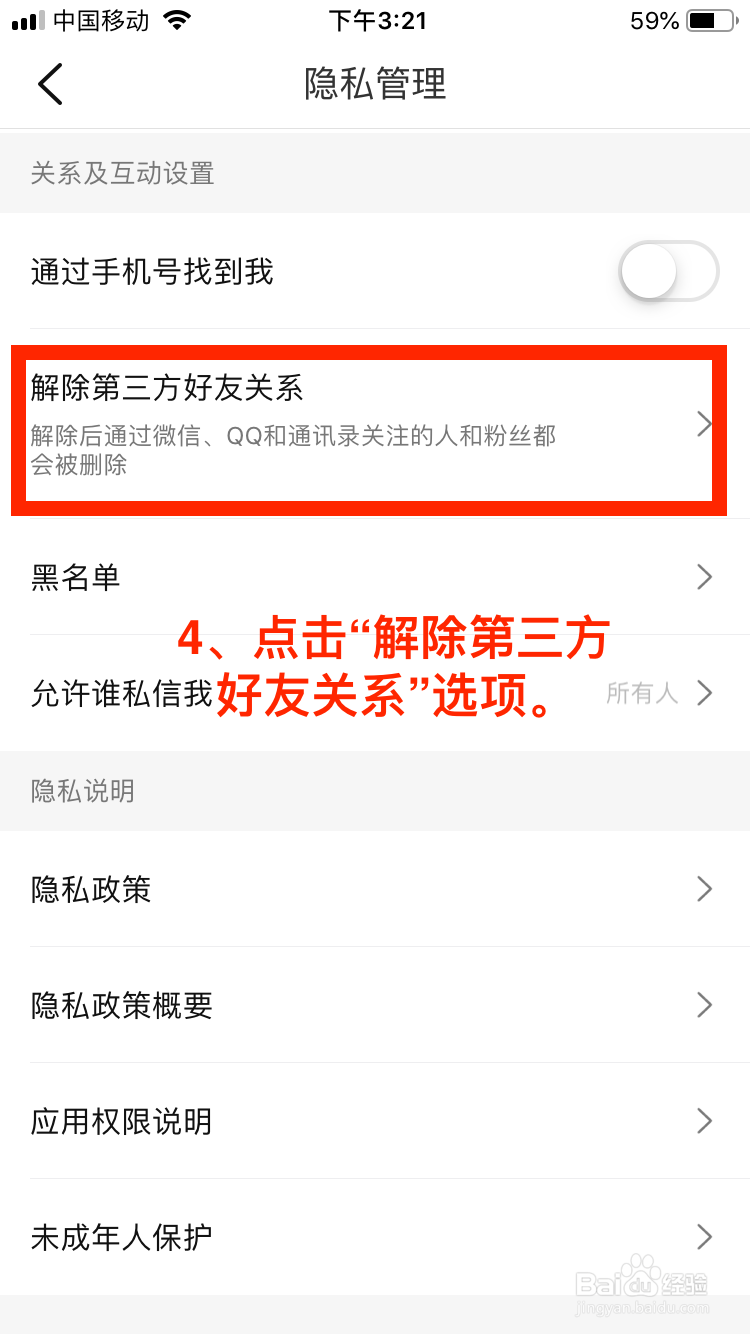Open 应用权限说明 via its disclosure arrow

click(703, 1121)
